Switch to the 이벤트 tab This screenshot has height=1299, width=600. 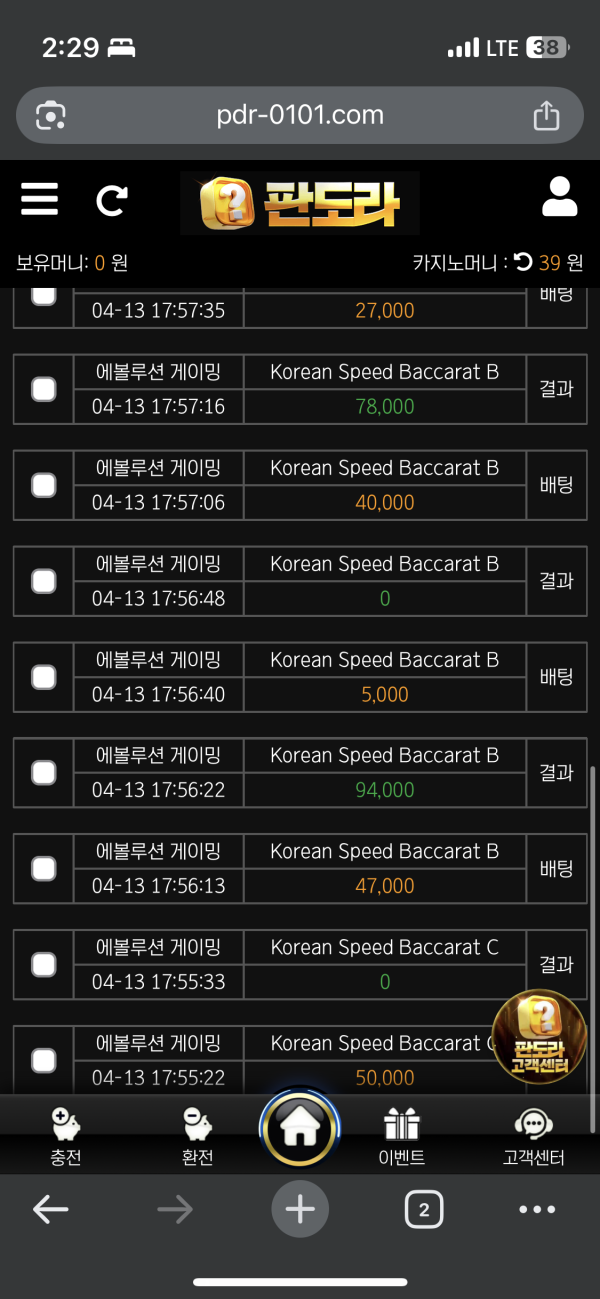[x=401, y=1136]
